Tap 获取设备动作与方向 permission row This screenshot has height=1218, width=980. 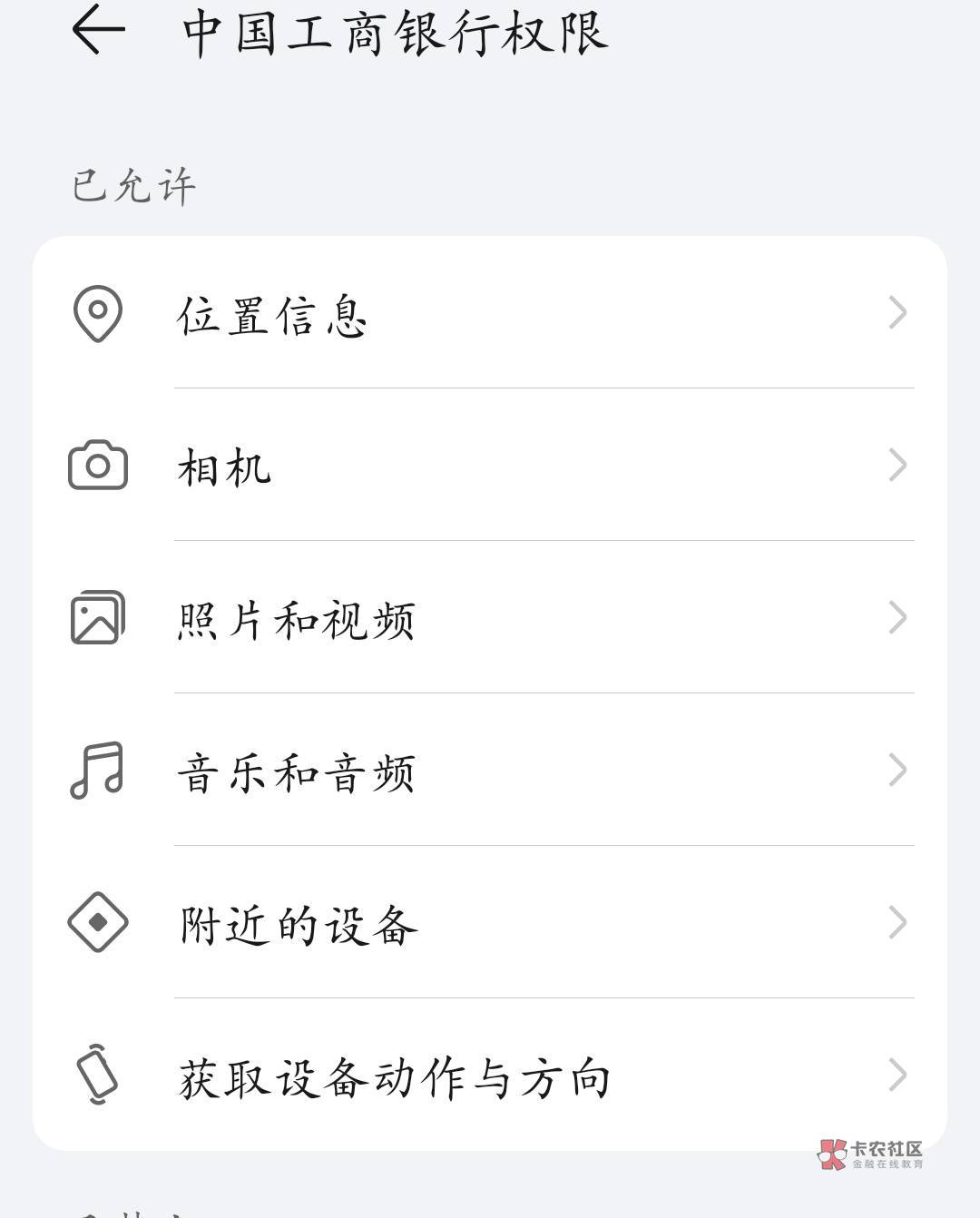click(x=490, y=1076)
